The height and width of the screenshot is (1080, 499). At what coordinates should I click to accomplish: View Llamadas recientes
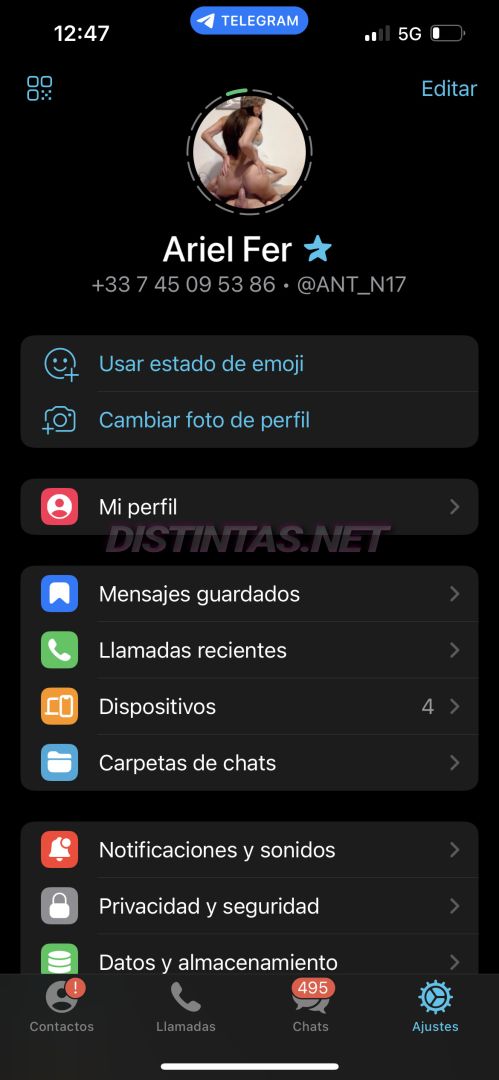point(250,650)
